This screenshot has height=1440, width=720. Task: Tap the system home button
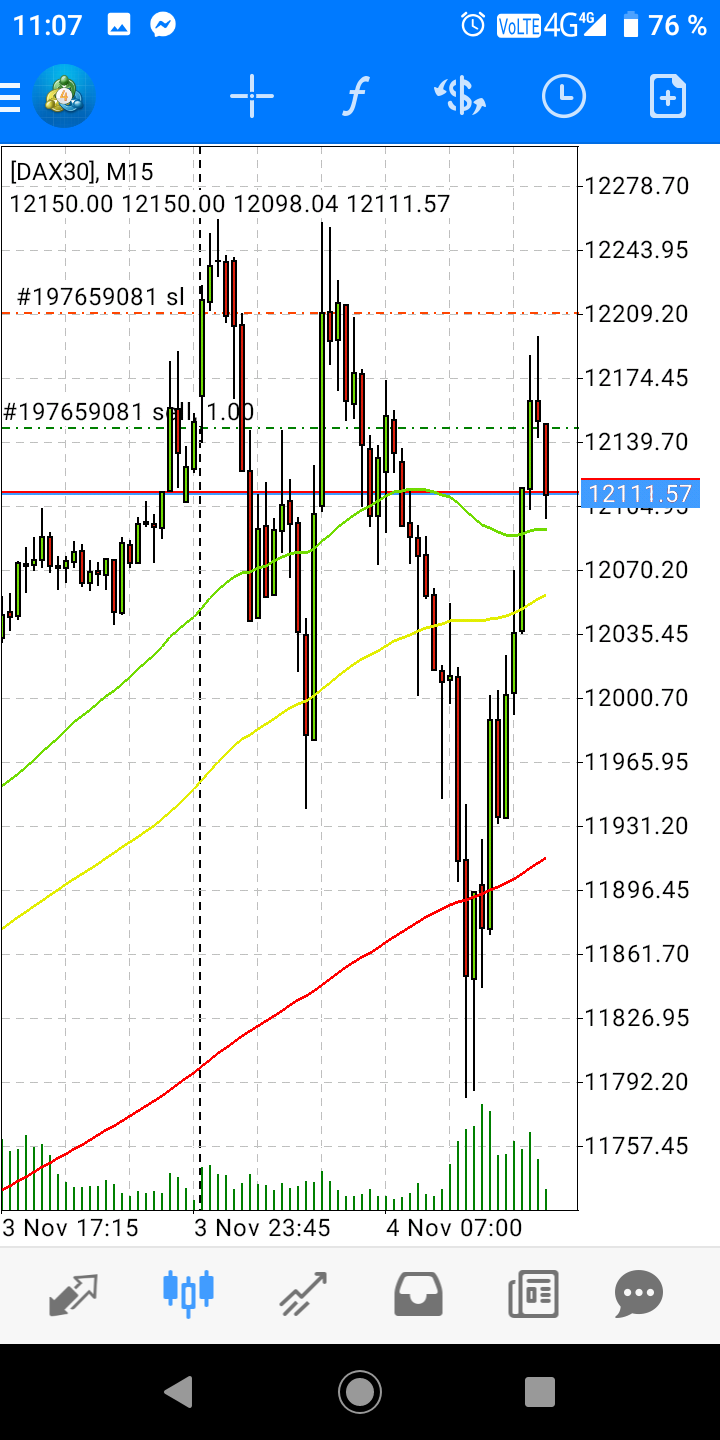pyautogui.click(x=360, y=1391)
